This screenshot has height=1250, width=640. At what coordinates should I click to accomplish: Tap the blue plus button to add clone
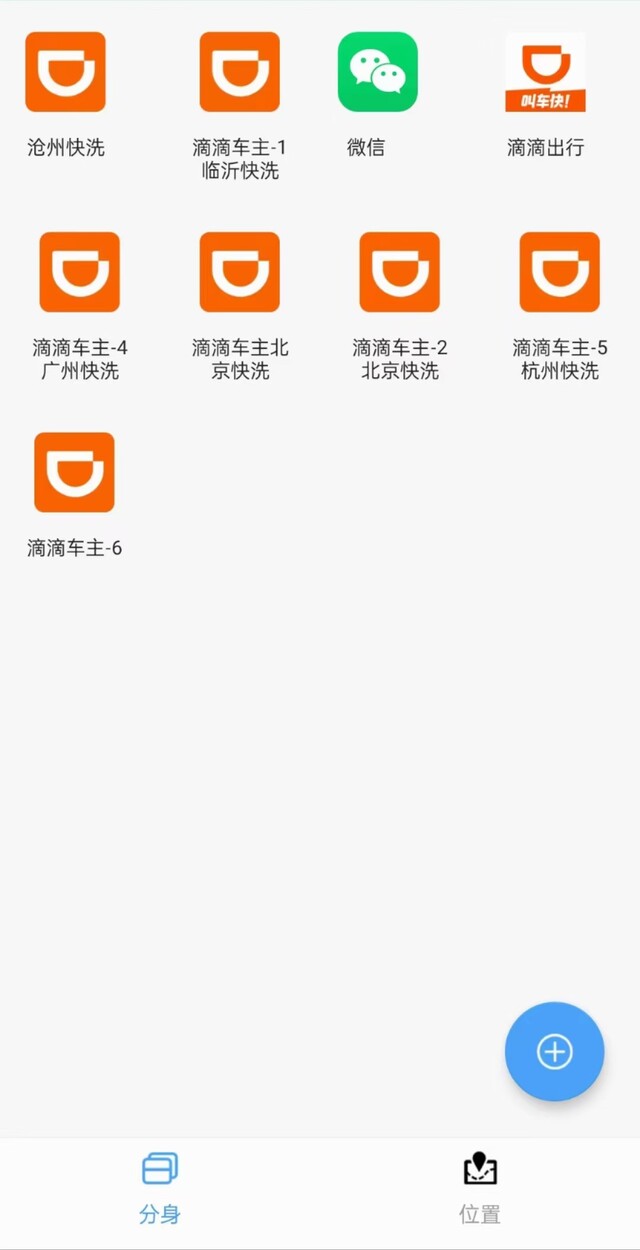click(555, 1052)
